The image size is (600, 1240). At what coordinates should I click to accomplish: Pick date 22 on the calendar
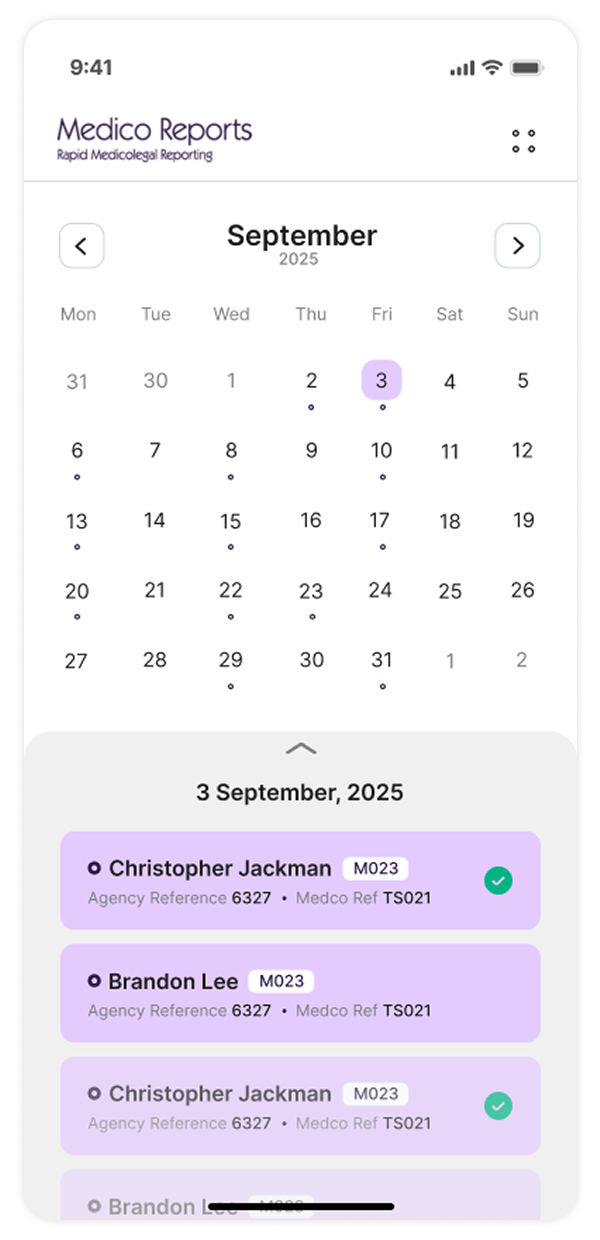(231, 591)
